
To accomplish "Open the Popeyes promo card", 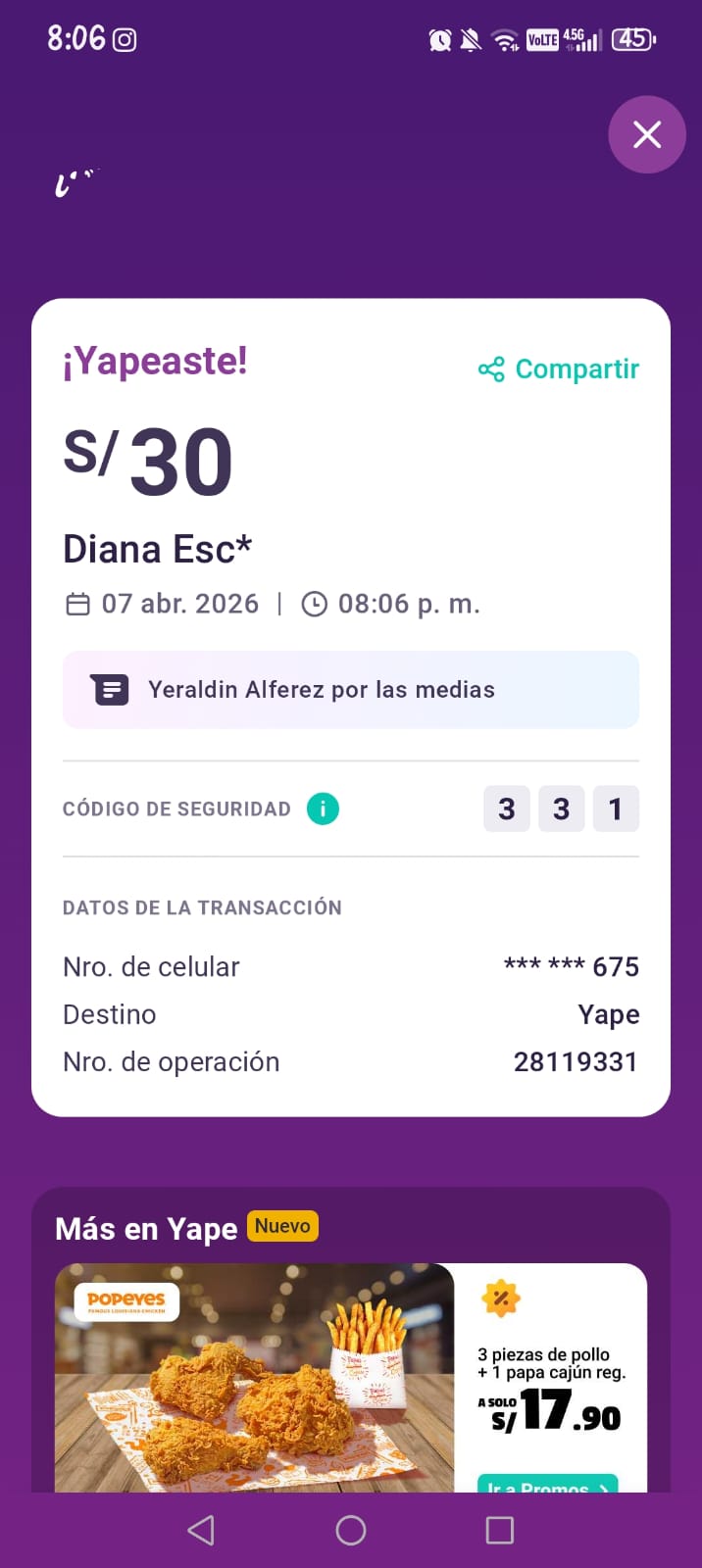I will 255,1377.
